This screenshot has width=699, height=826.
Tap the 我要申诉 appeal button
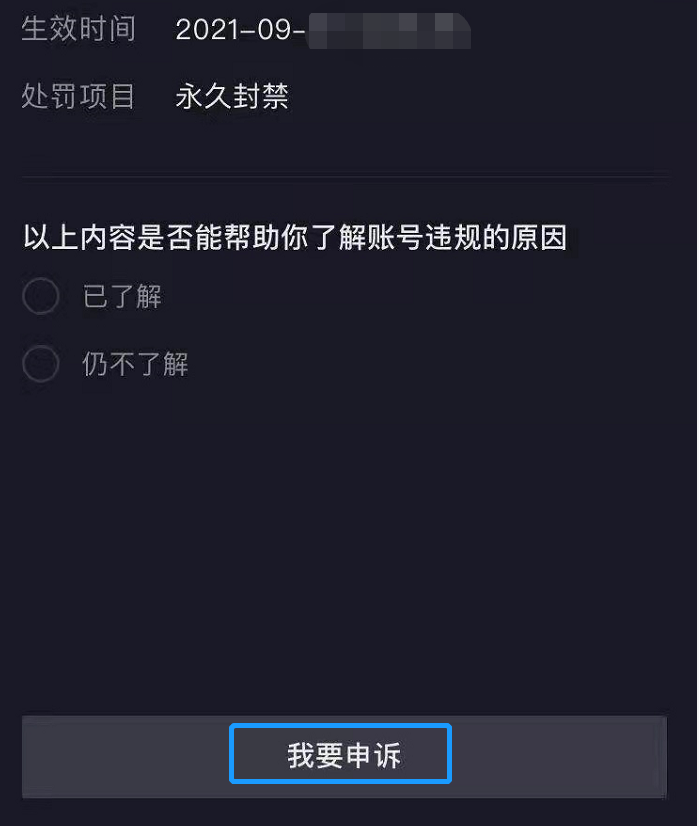click(343, 756)
